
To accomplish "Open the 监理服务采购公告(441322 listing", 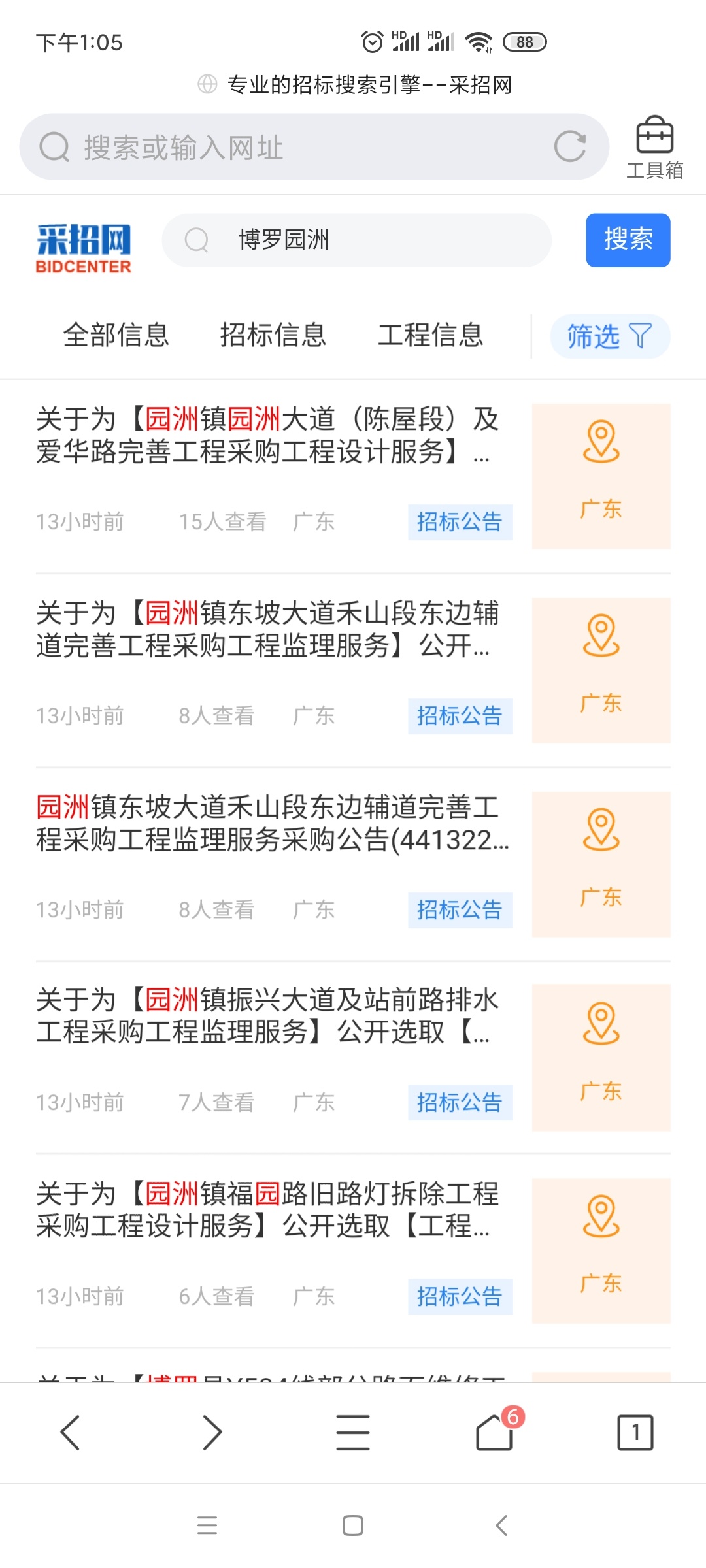I will click(268, 823).
